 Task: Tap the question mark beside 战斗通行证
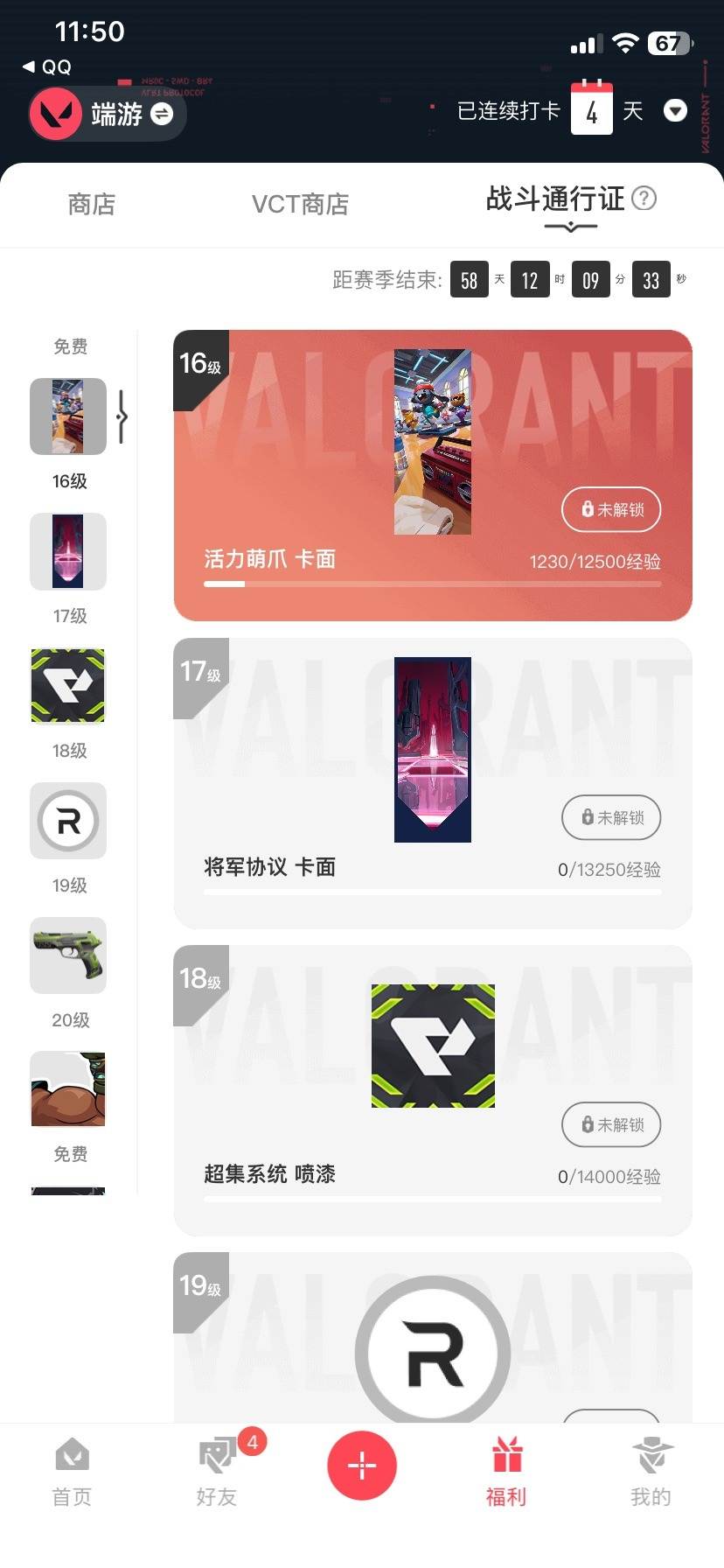644,199
